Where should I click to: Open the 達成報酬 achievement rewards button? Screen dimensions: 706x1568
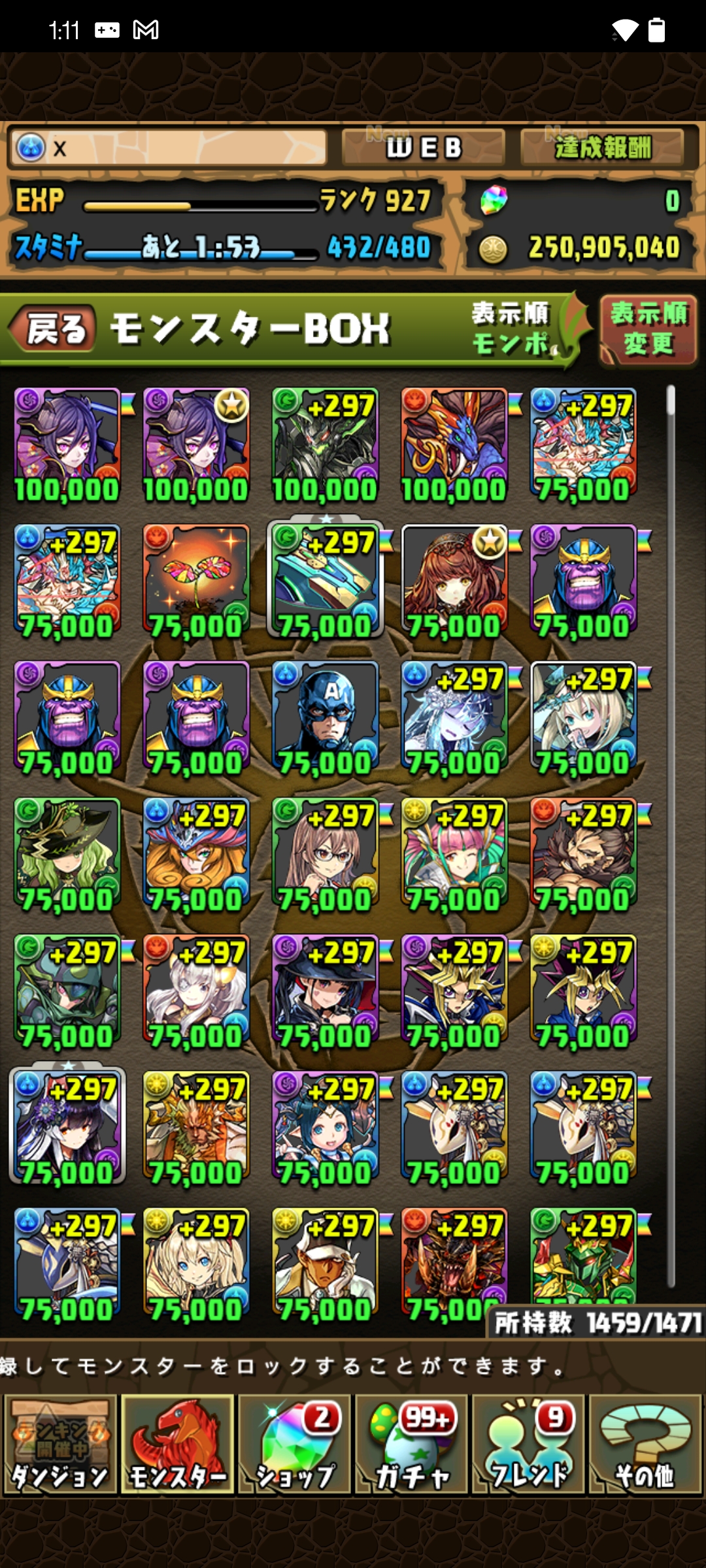coord(603,148)
